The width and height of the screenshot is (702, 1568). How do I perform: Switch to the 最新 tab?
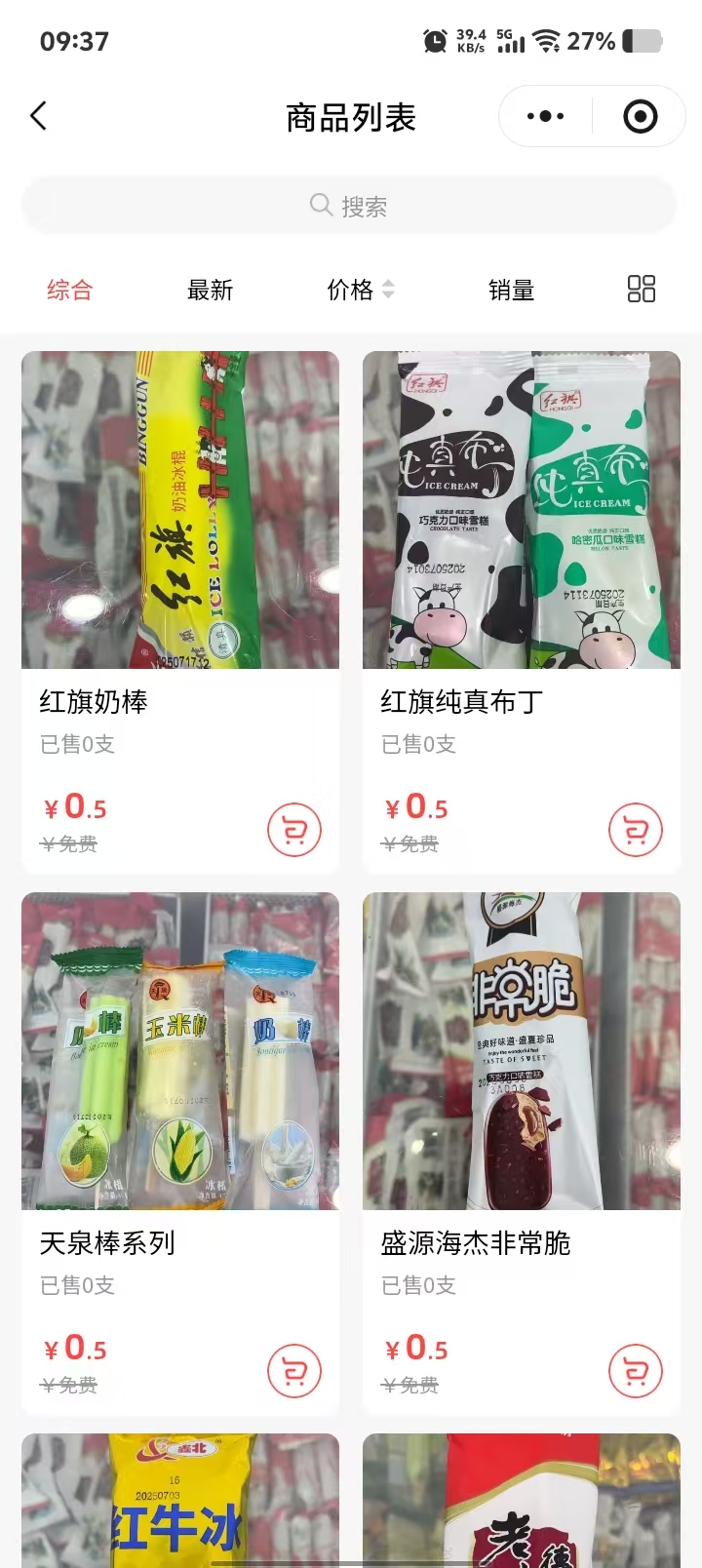210,290
